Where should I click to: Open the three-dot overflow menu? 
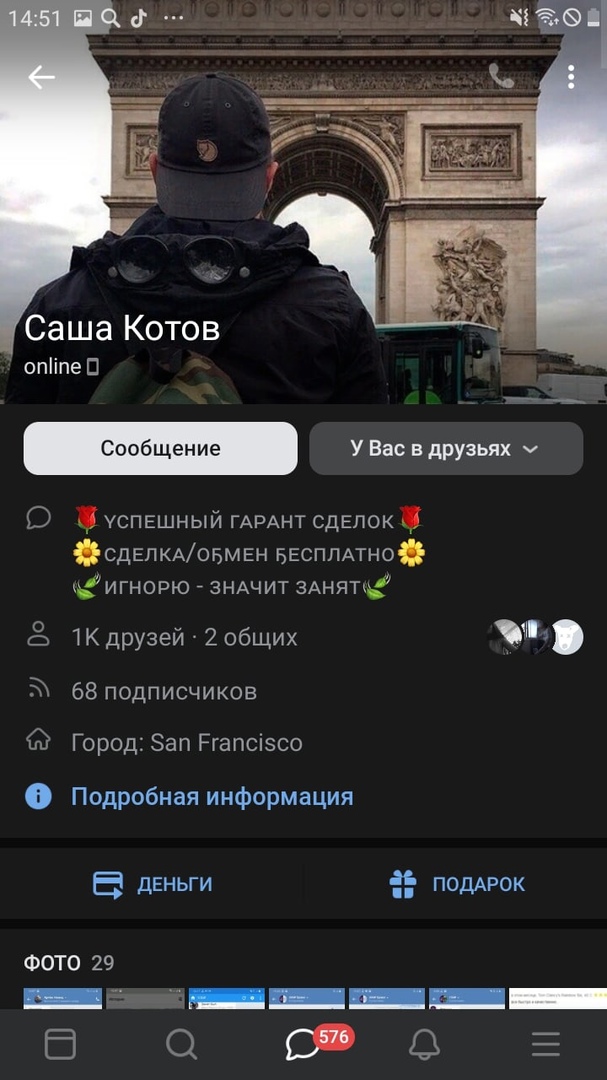[x=570, y=77]
